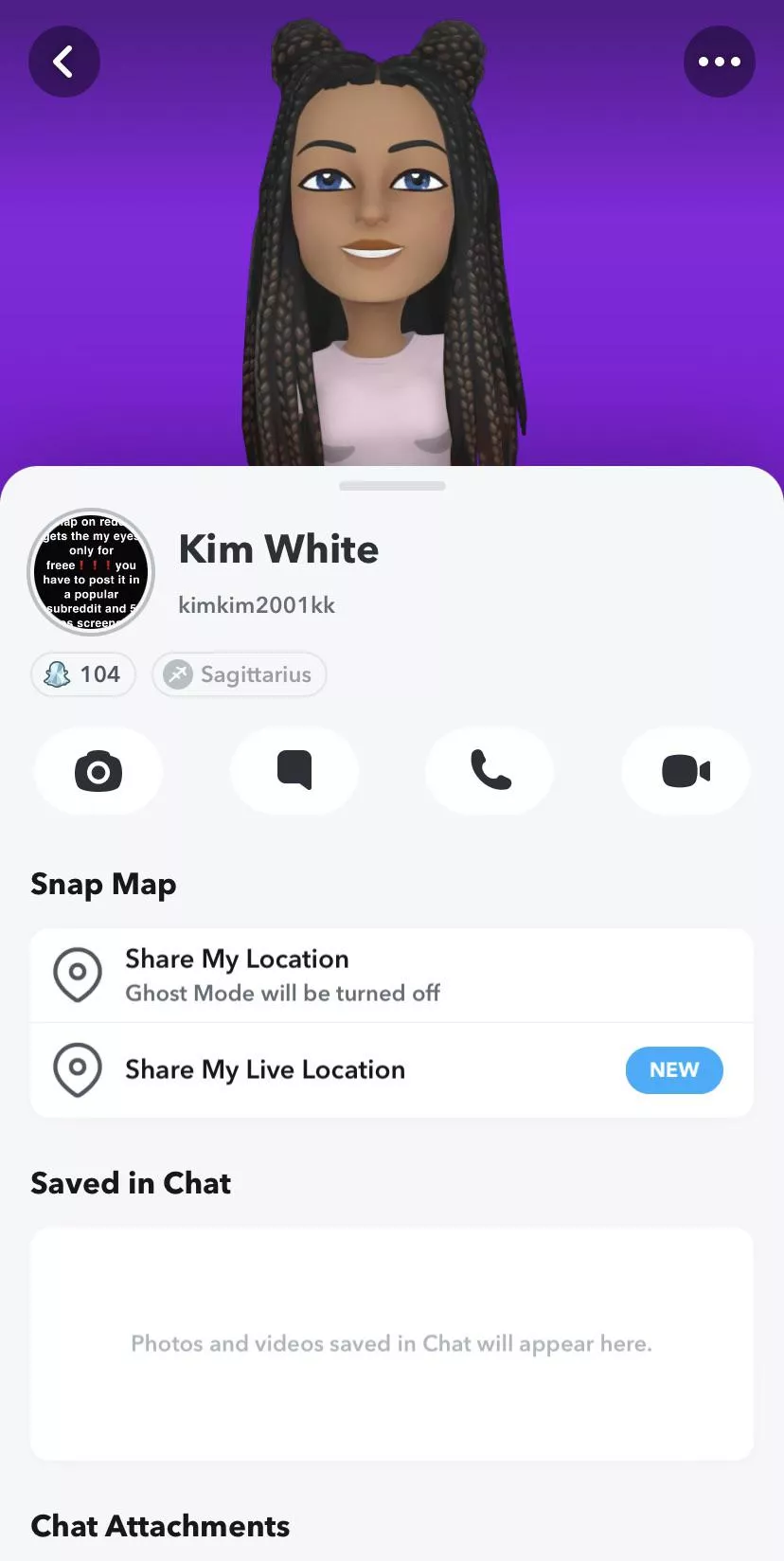784x1561 pixels.
Task: Go back from Kim White's profile
Action: coord(63,62)
